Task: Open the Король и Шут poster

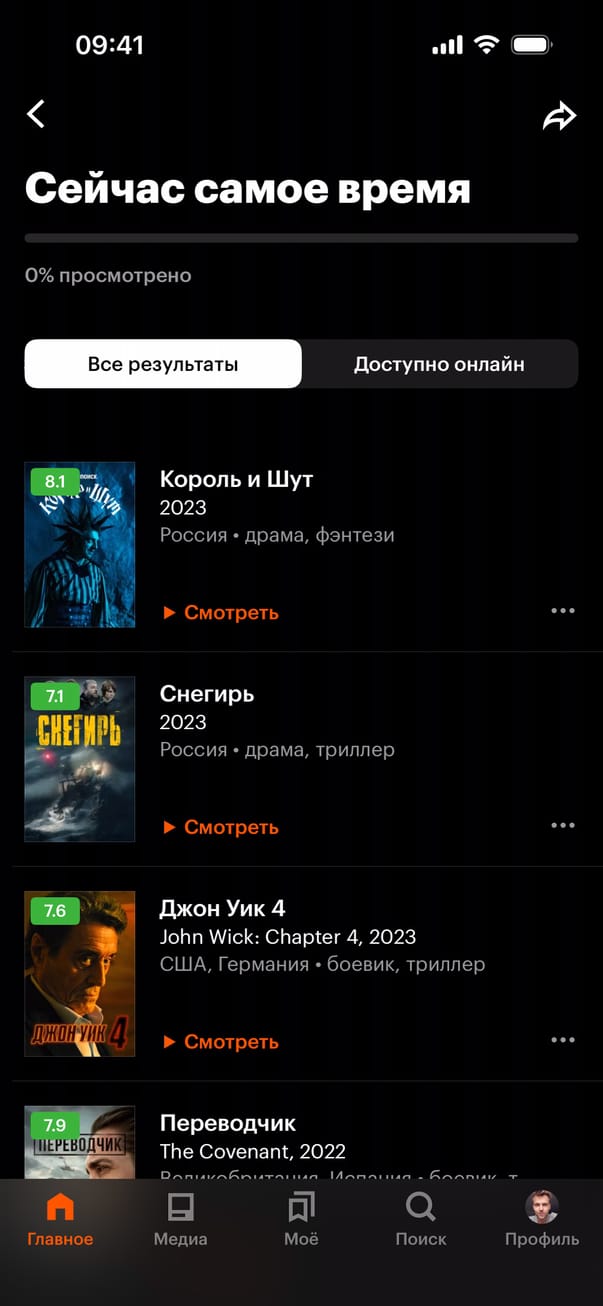Action: [x=80, y=545]
